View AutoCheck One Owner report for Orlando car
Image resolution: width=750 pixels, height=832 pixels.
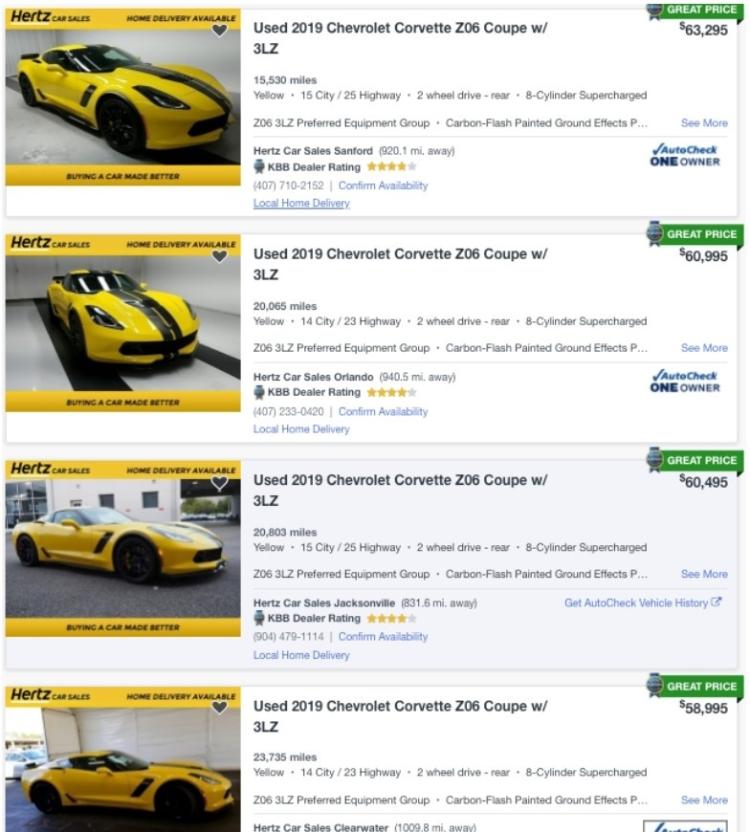684,382
